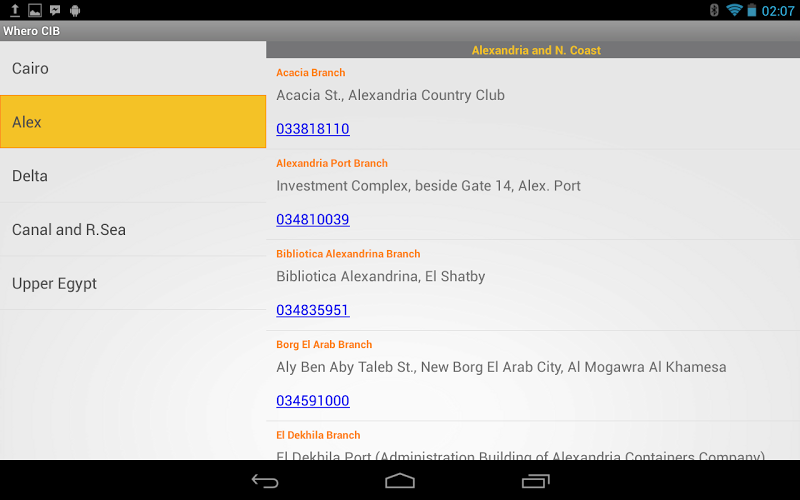
Task: Open Upper Egypt branches
Action: pyautogui.click(x=132, y=284)
